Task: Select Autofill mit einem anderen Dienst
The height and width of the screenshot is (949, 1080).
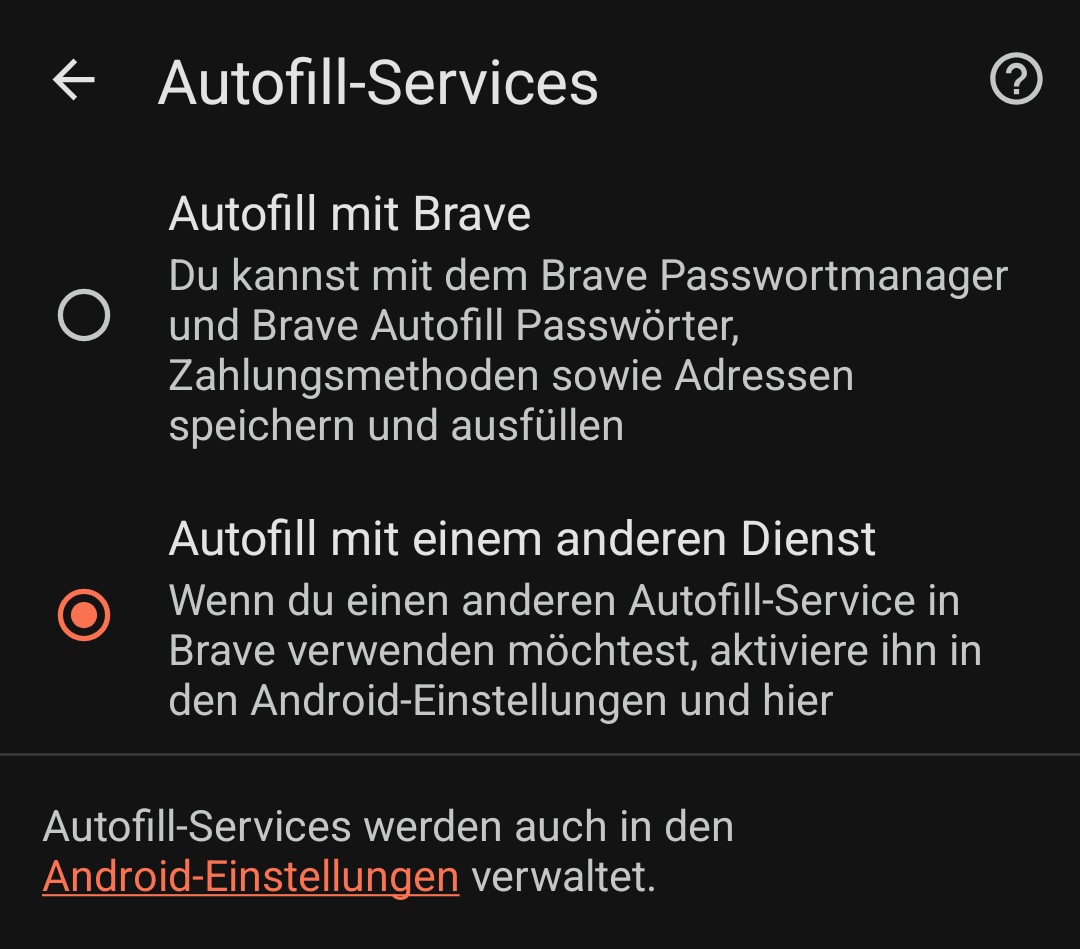Action: point(84,614)
